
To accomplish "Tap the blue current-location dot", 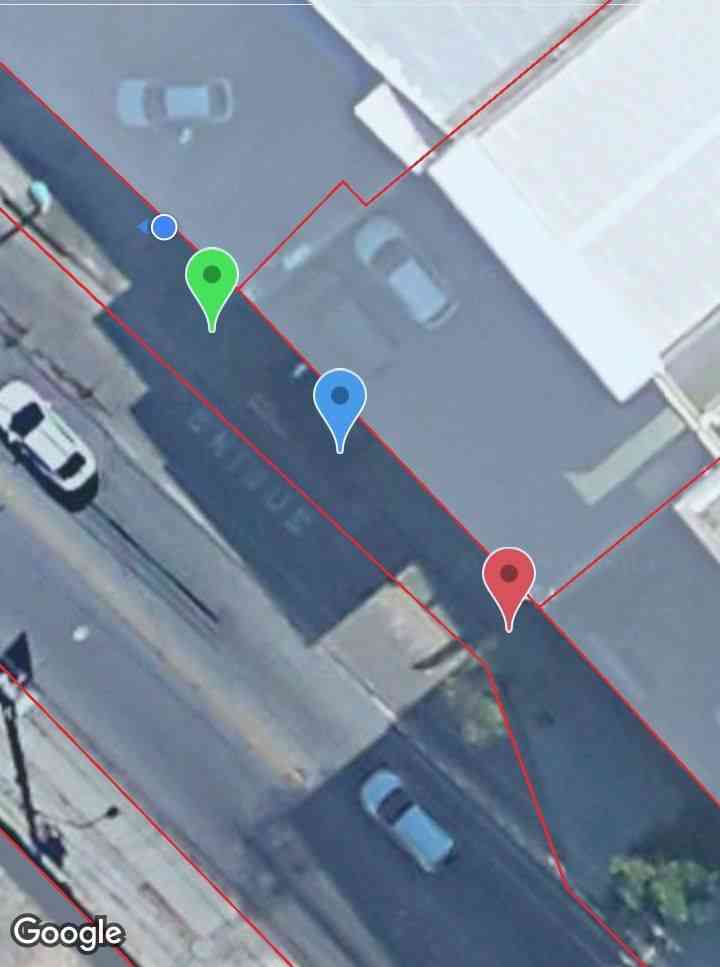I will [165, 227].
